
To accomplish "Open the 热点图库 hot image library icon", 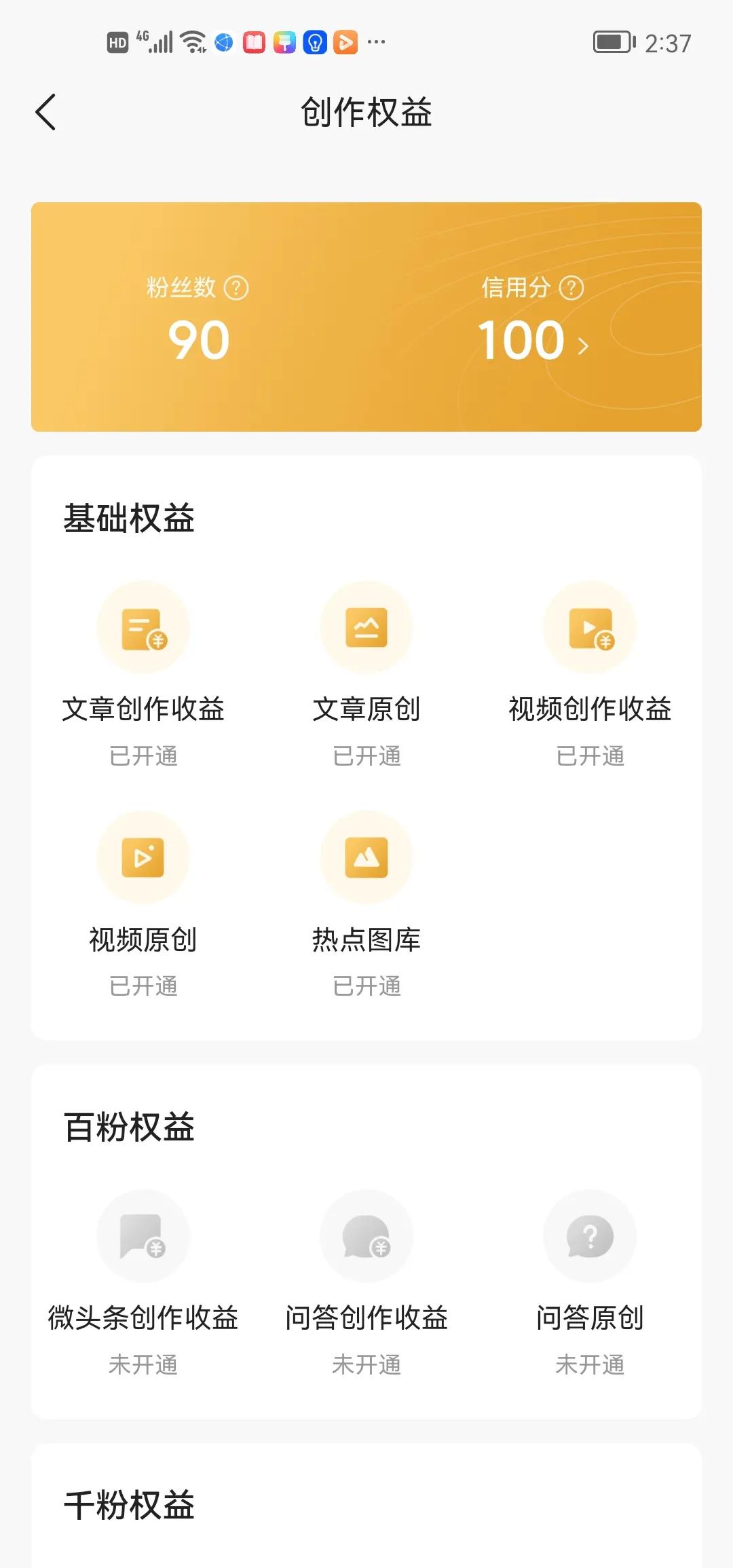I will pos(366,858).
